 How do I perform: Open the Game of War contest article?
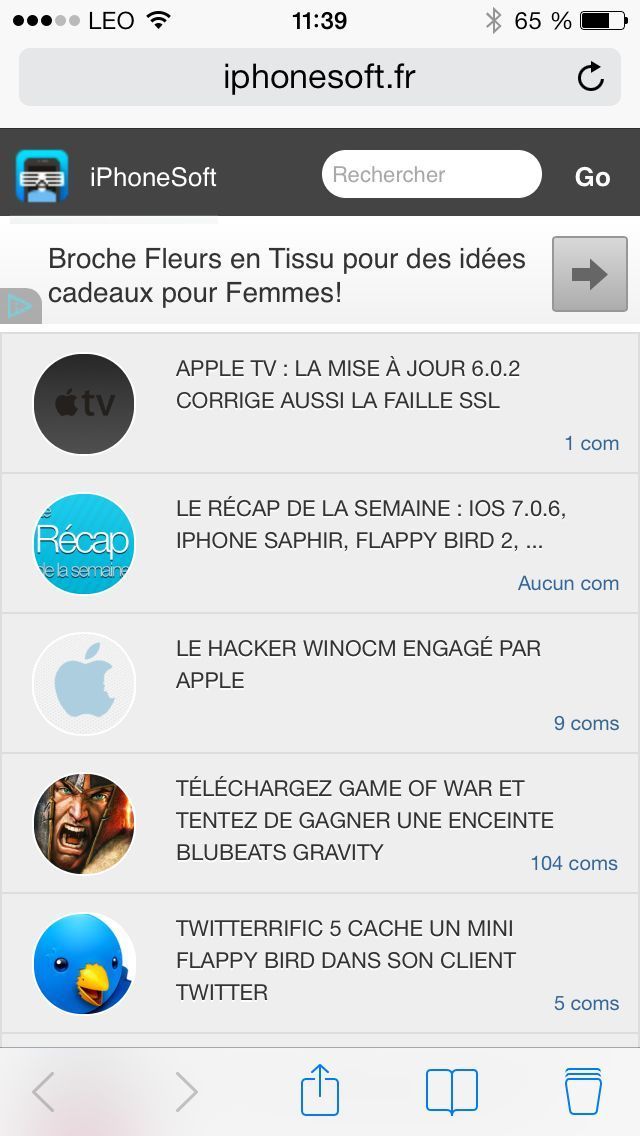point(364,820)
